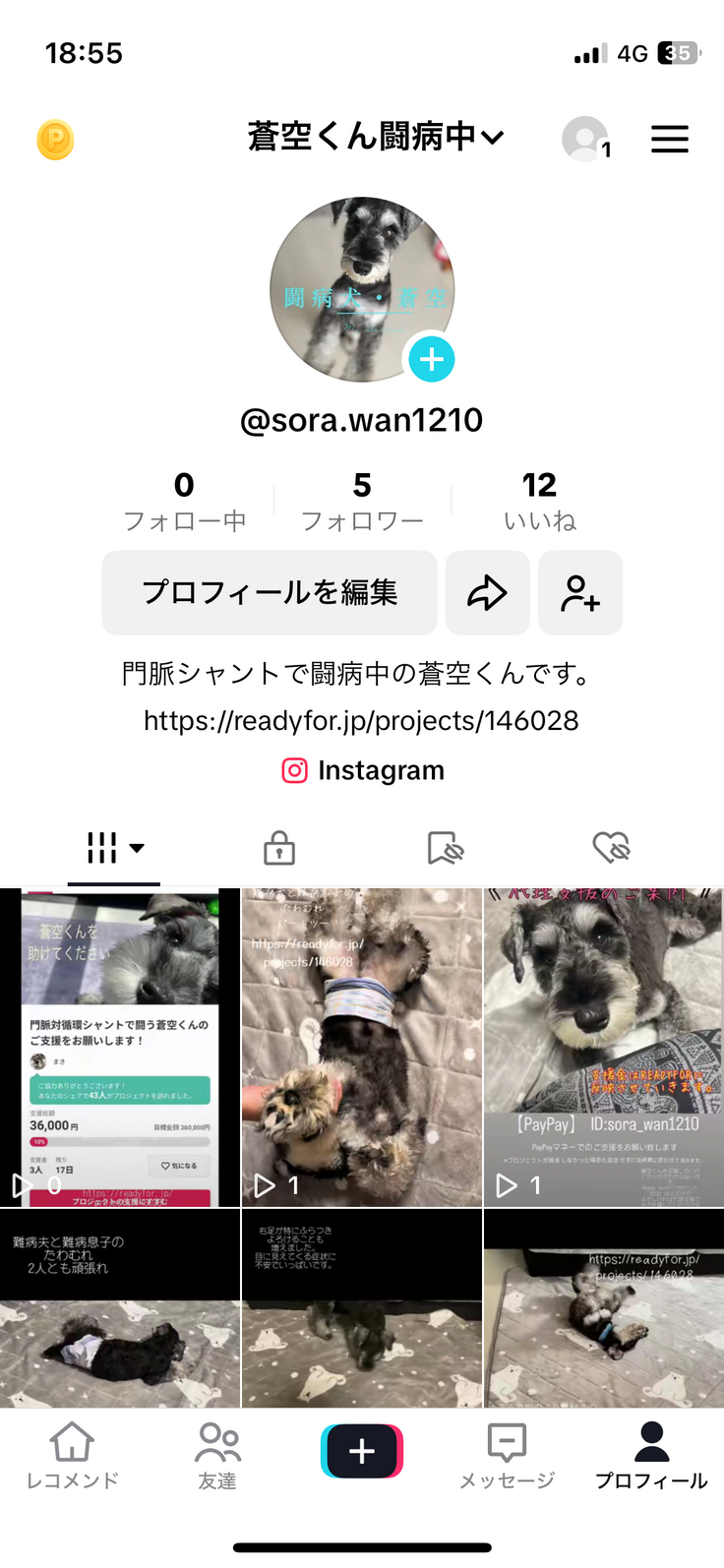Share this profile
The height and width of the screenshot is (1568, 724).
click(487, 592)
